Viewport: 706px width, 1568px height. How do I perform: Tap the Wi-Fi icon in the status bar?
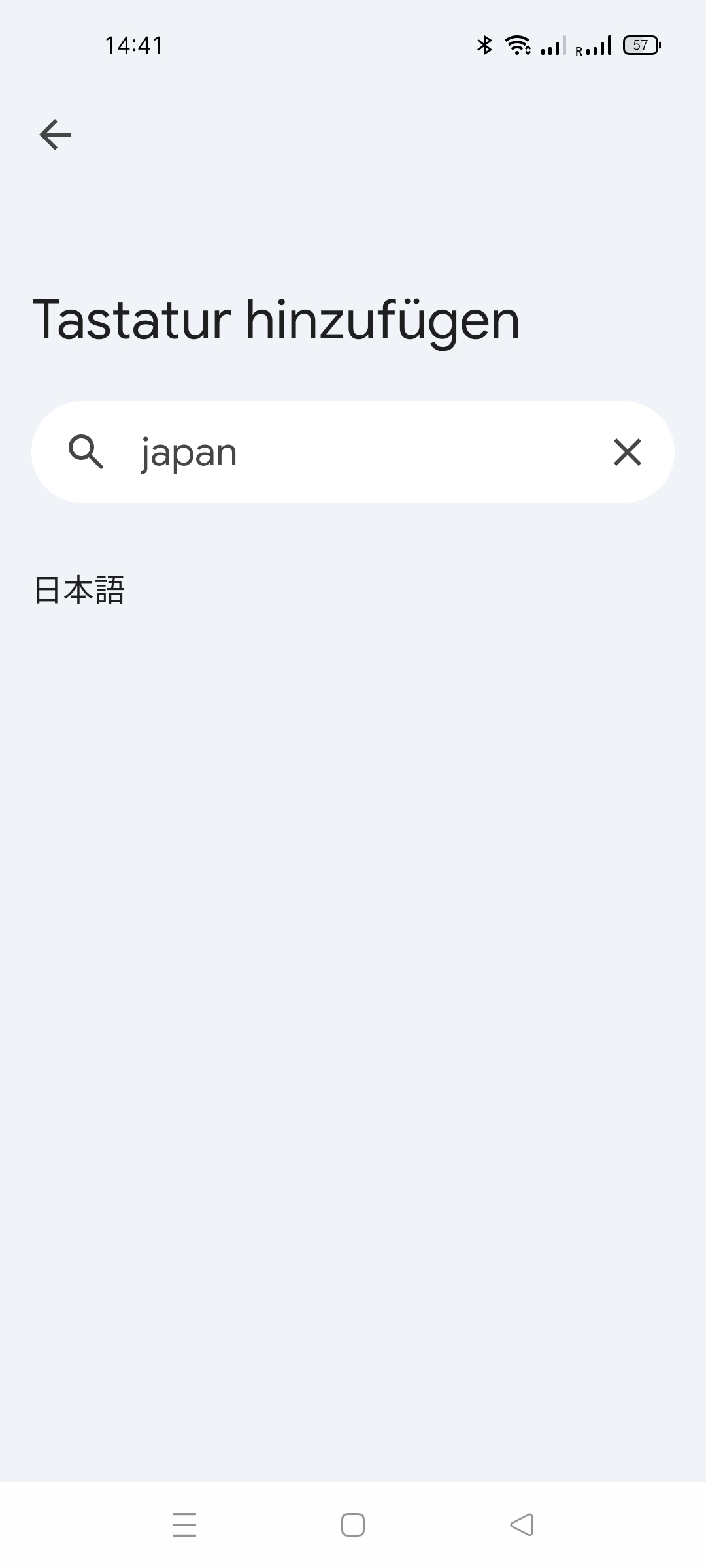[518, 44]
